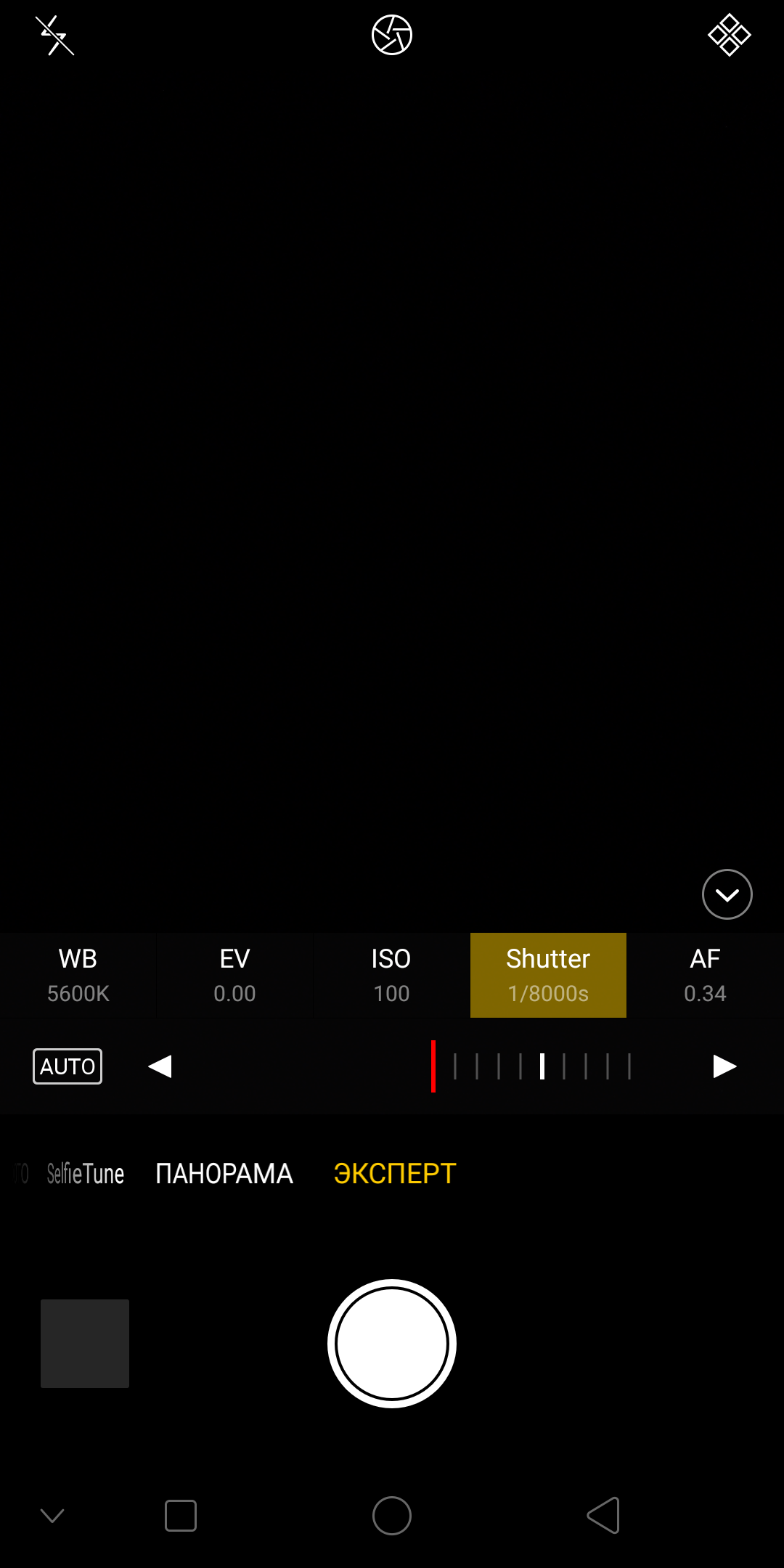Switch camera with the aperture icon
The image size is (784, 1568).
[x=392, y=35]
